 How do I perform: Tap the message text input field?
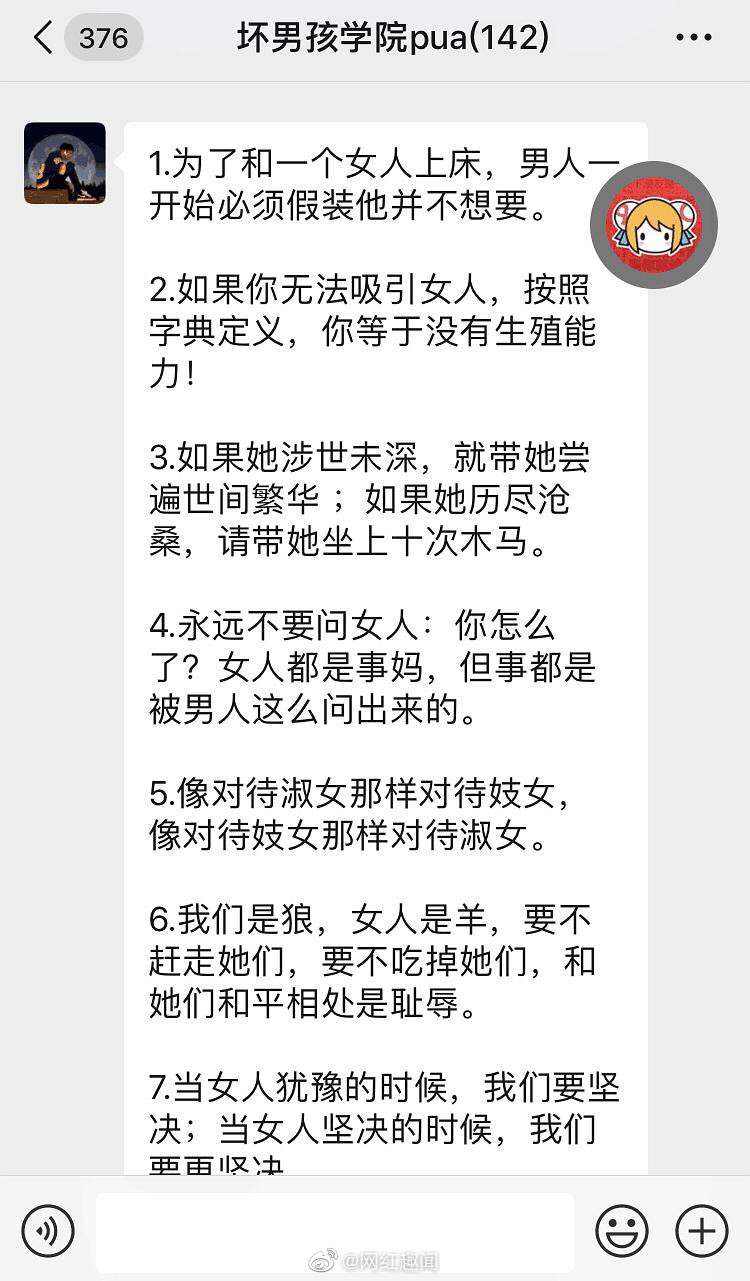coord(335,1231)
